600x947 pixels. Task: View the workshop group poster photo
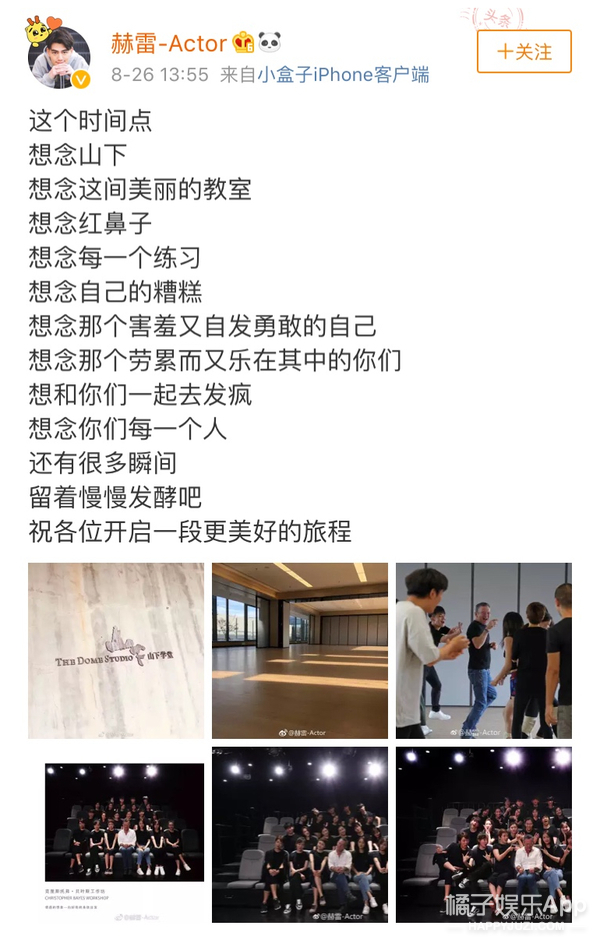[x=116, y=835]
